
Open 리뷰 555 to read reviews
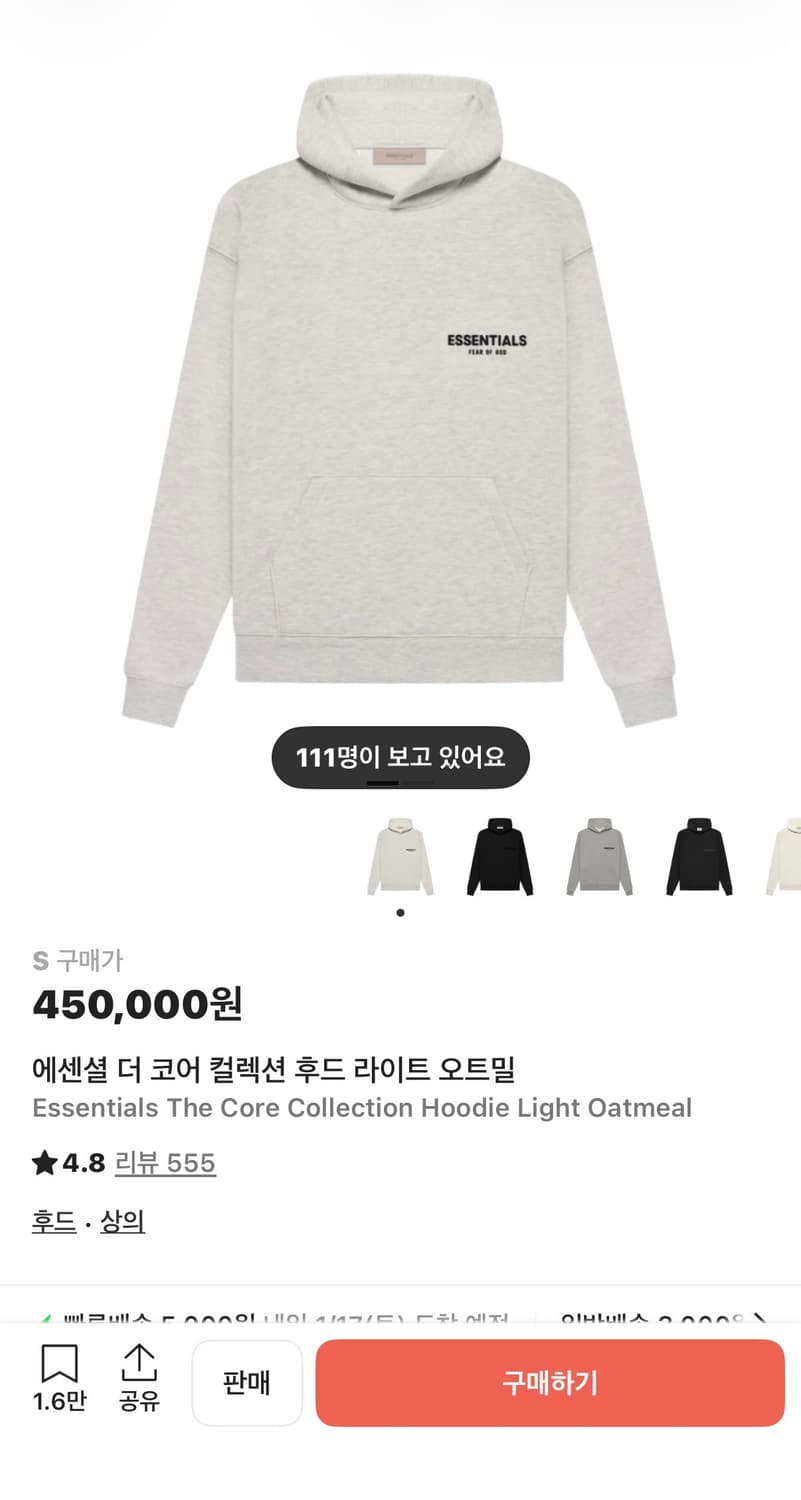click(165, 1162)
